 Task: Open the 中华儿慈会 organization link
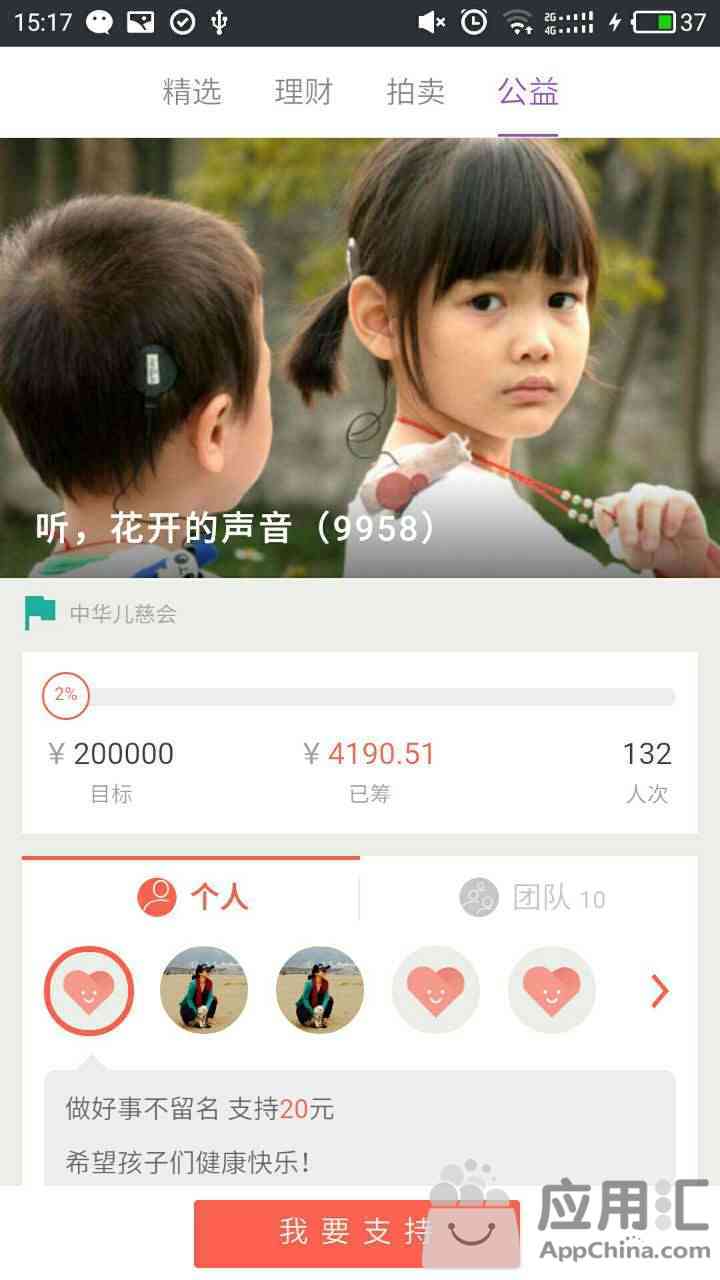(x=122, y=614)
